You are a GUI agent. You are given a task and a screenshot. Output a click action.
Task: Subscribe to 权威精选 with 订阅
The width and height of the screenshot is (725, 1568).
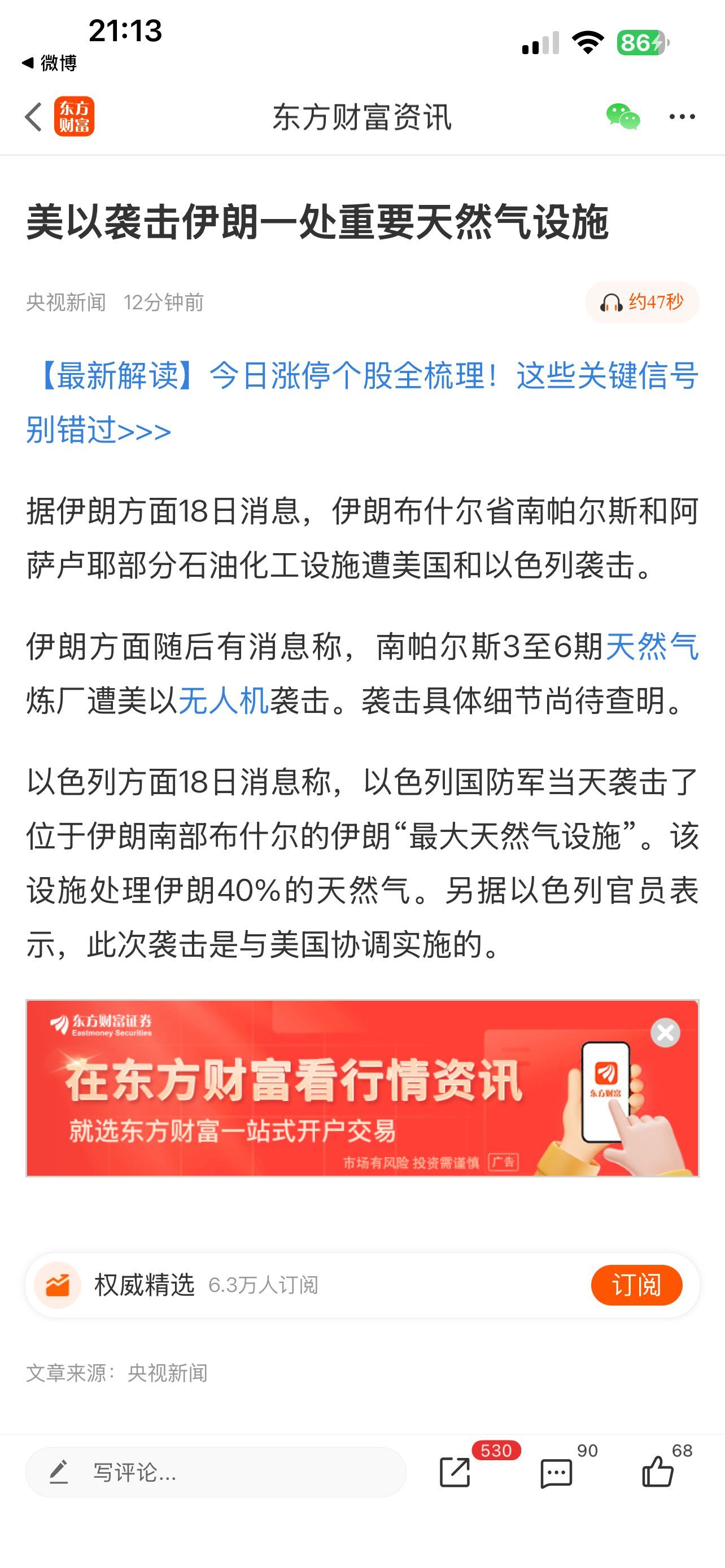(x=636, y=1285)
